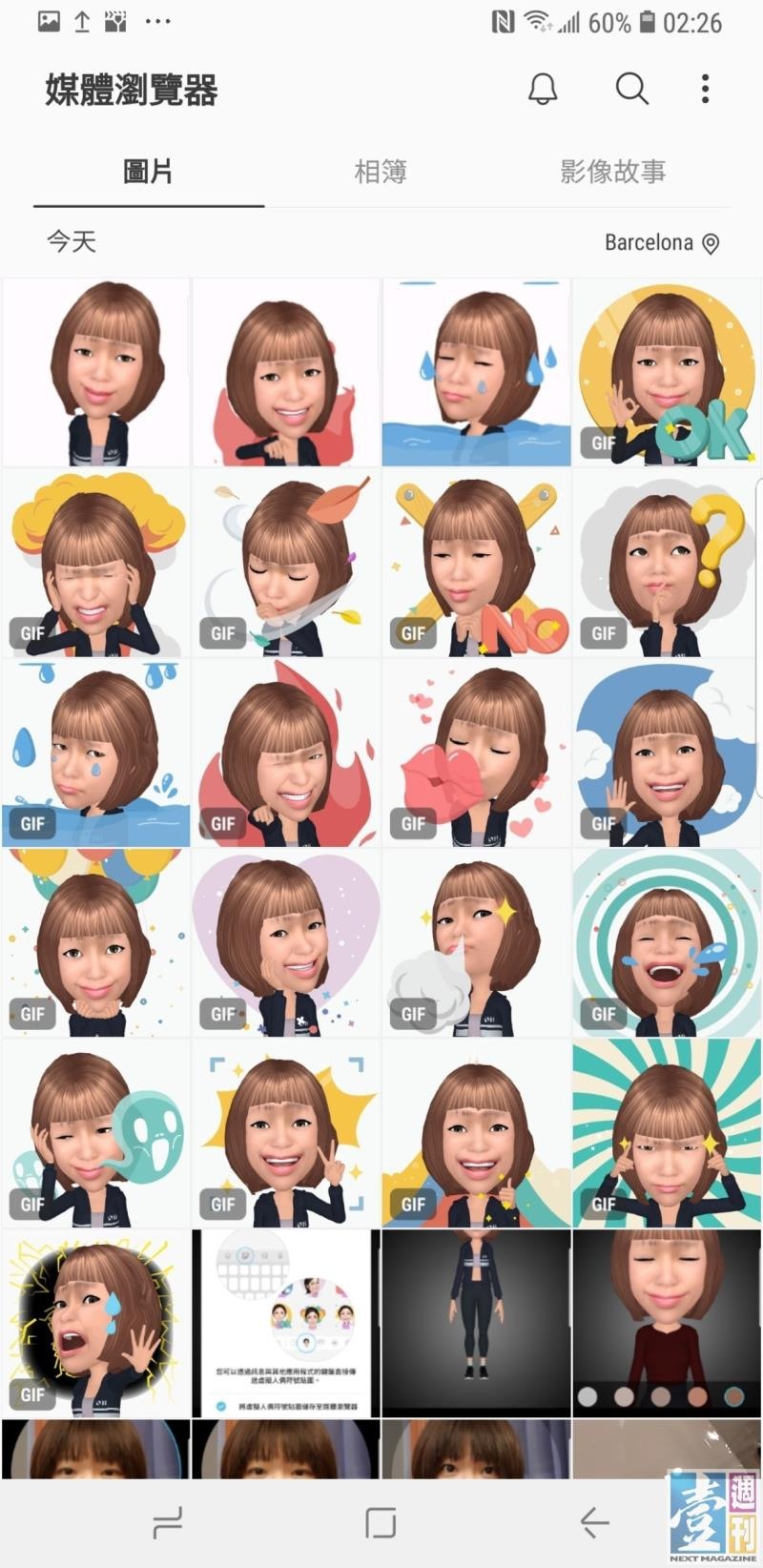Viewport: 763px width, 1568px height.
Task: Open the colorful balloons emoji GIF
Action: point(95,944)
